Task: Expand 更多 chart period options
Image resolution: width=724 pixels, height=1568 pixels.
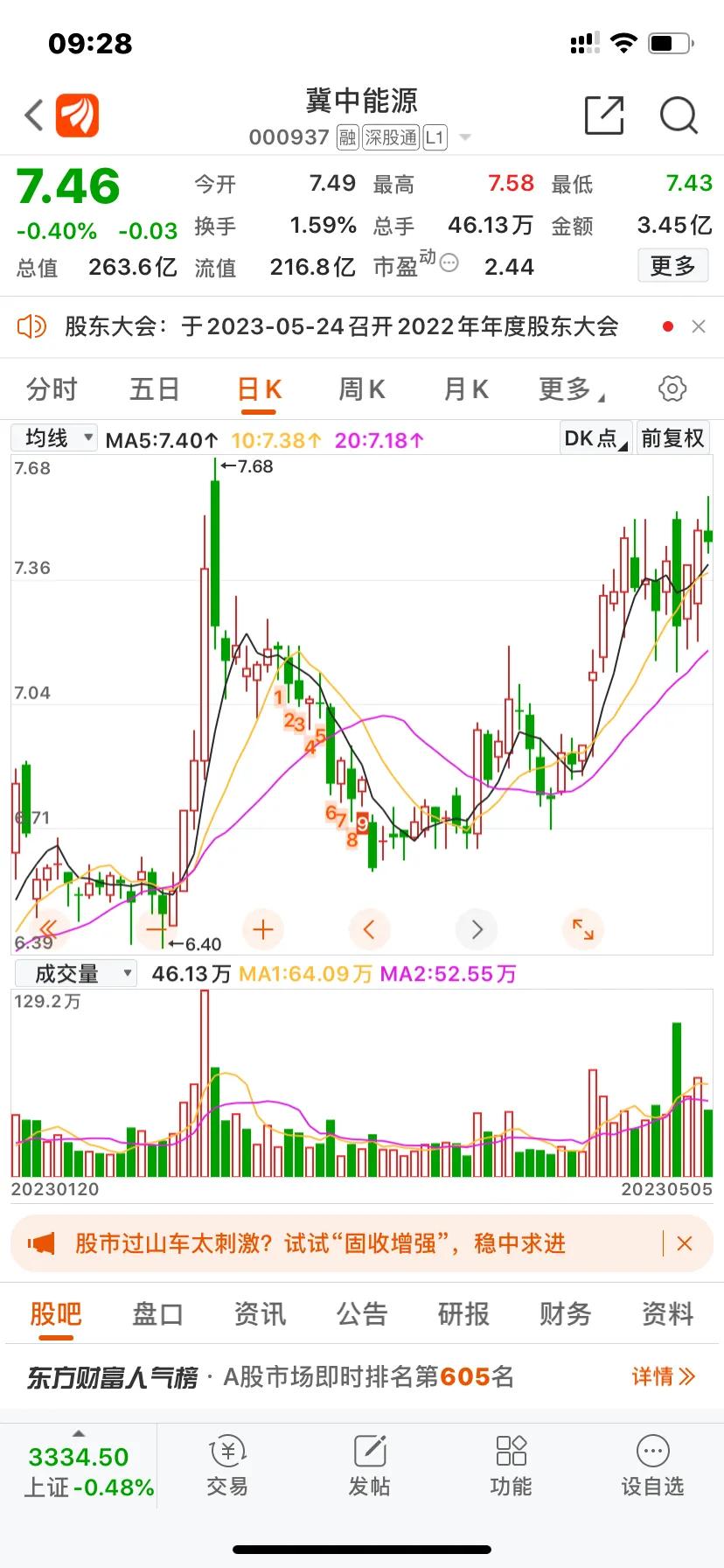Action: pos(567,388)
